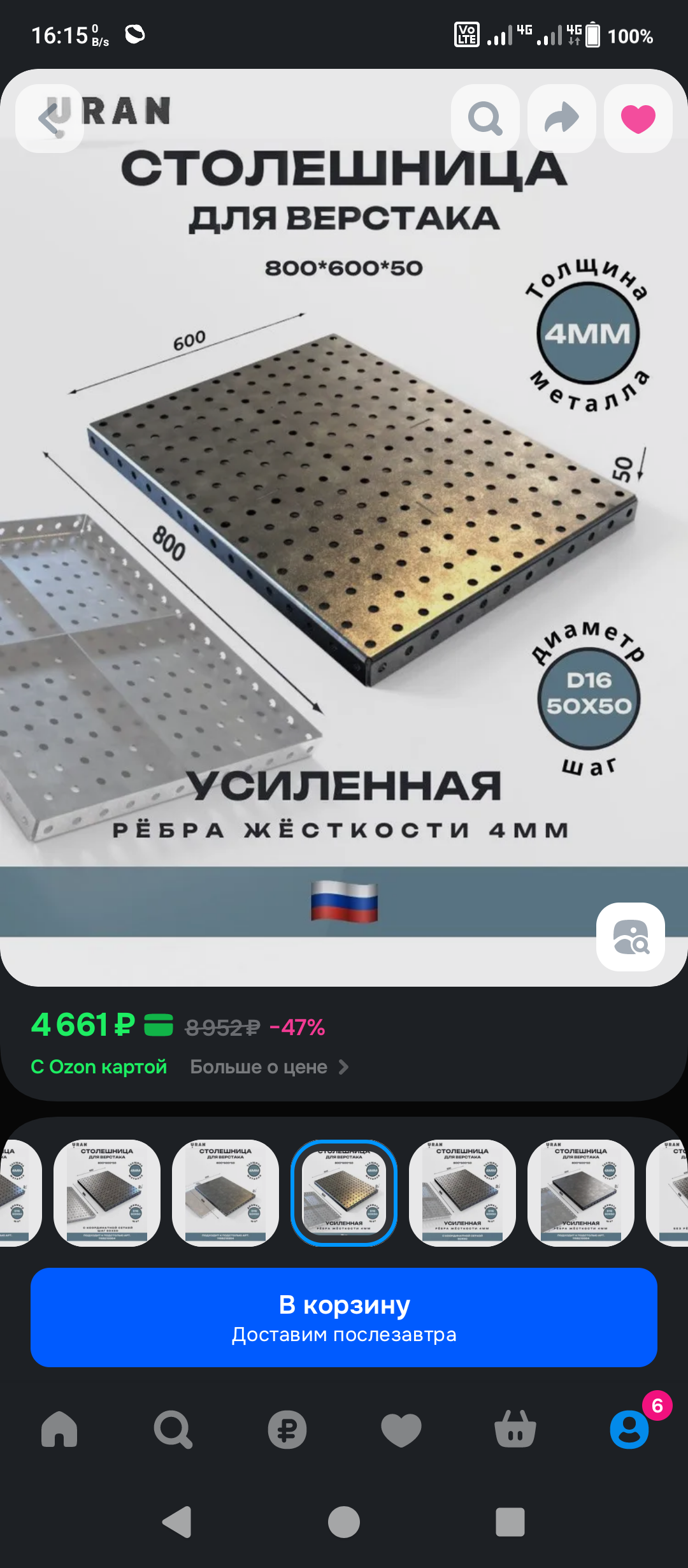Tap the system back button
This screenshot has width=688, height=1568.
click(x=177, y=1522)
